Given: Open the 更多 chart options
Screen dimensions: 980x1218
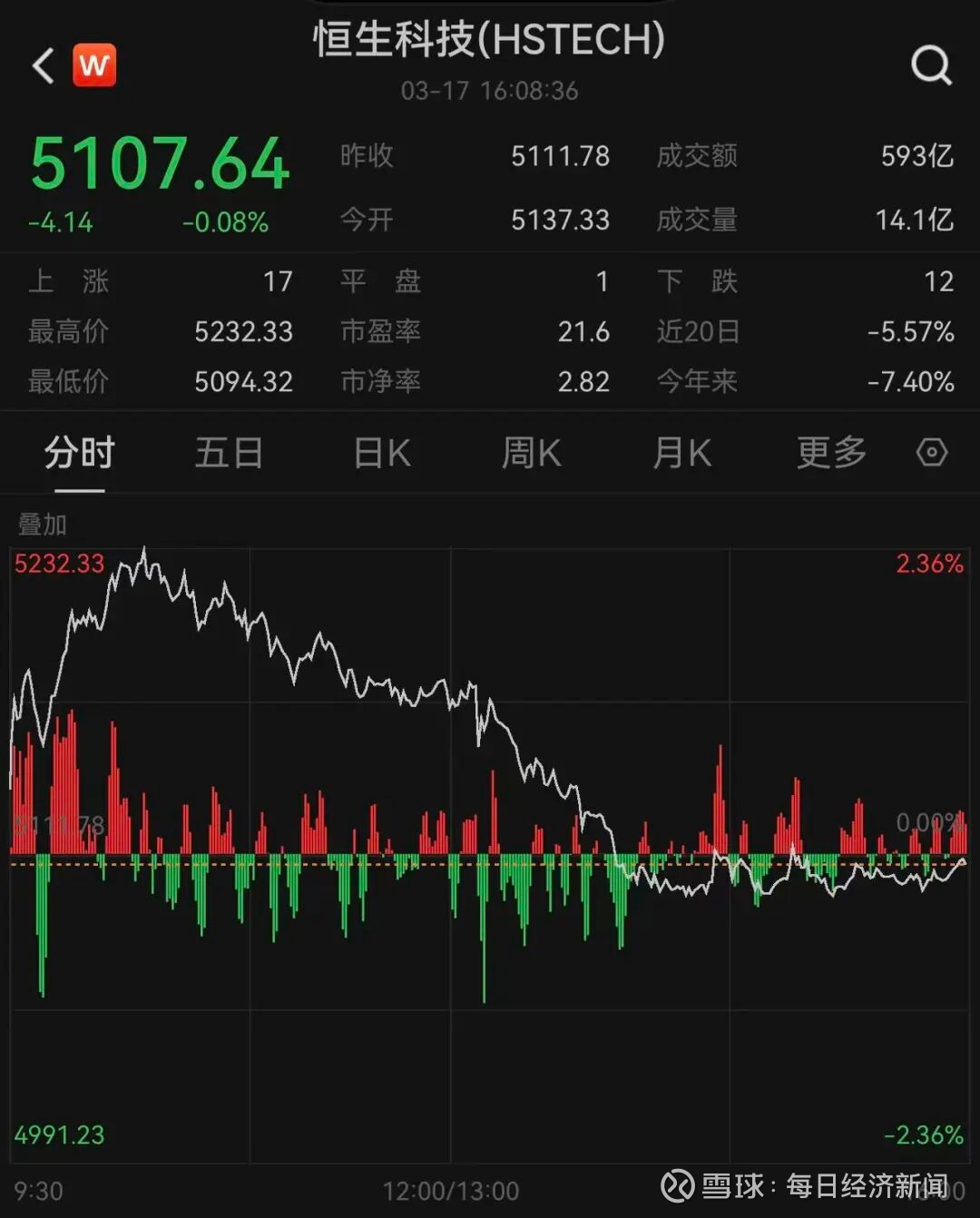Looking at the screenshot, I should coord(831,453).
